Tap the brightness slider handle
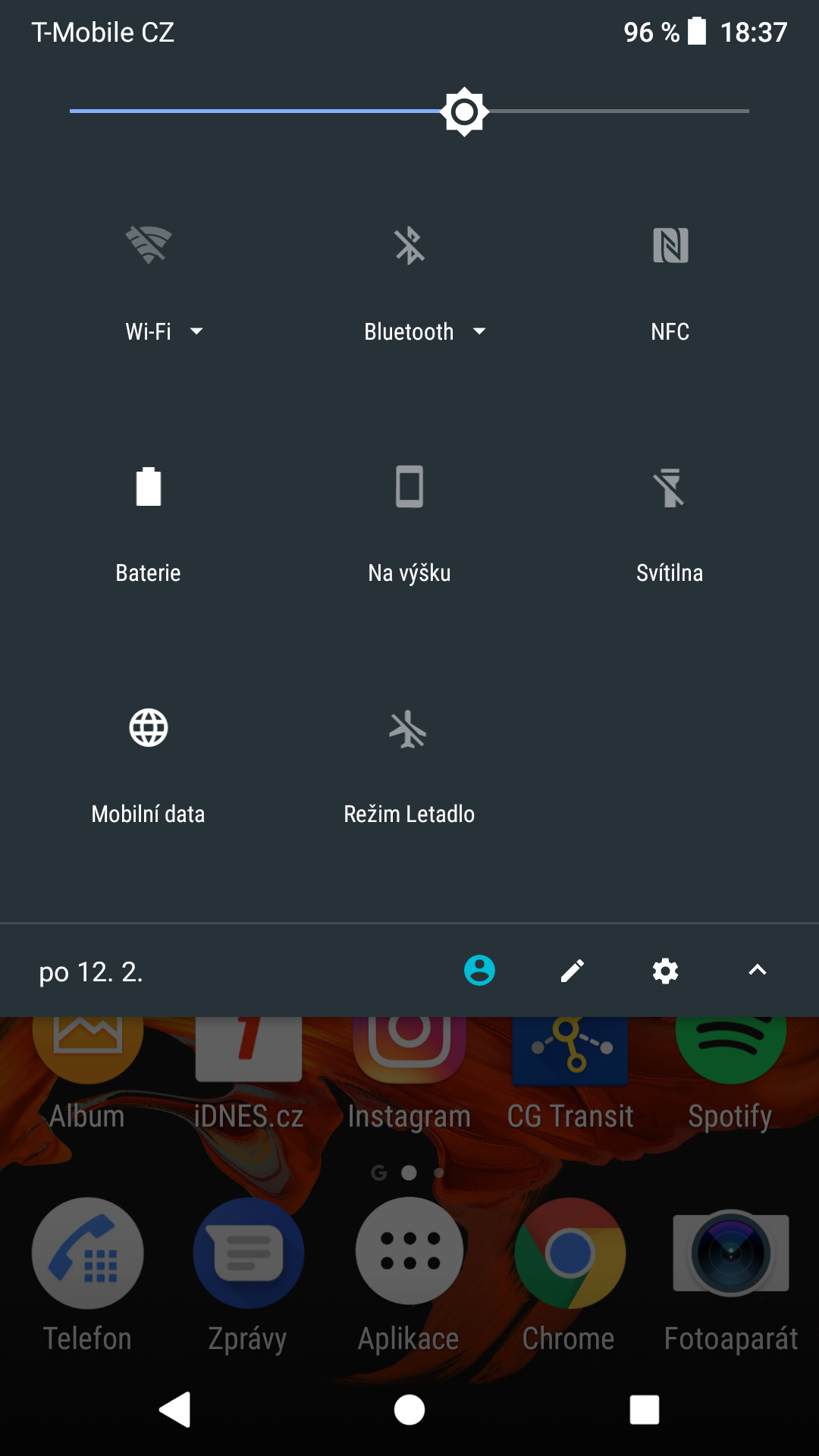Viewport: 819px width, 1456px height. point(465,111)
